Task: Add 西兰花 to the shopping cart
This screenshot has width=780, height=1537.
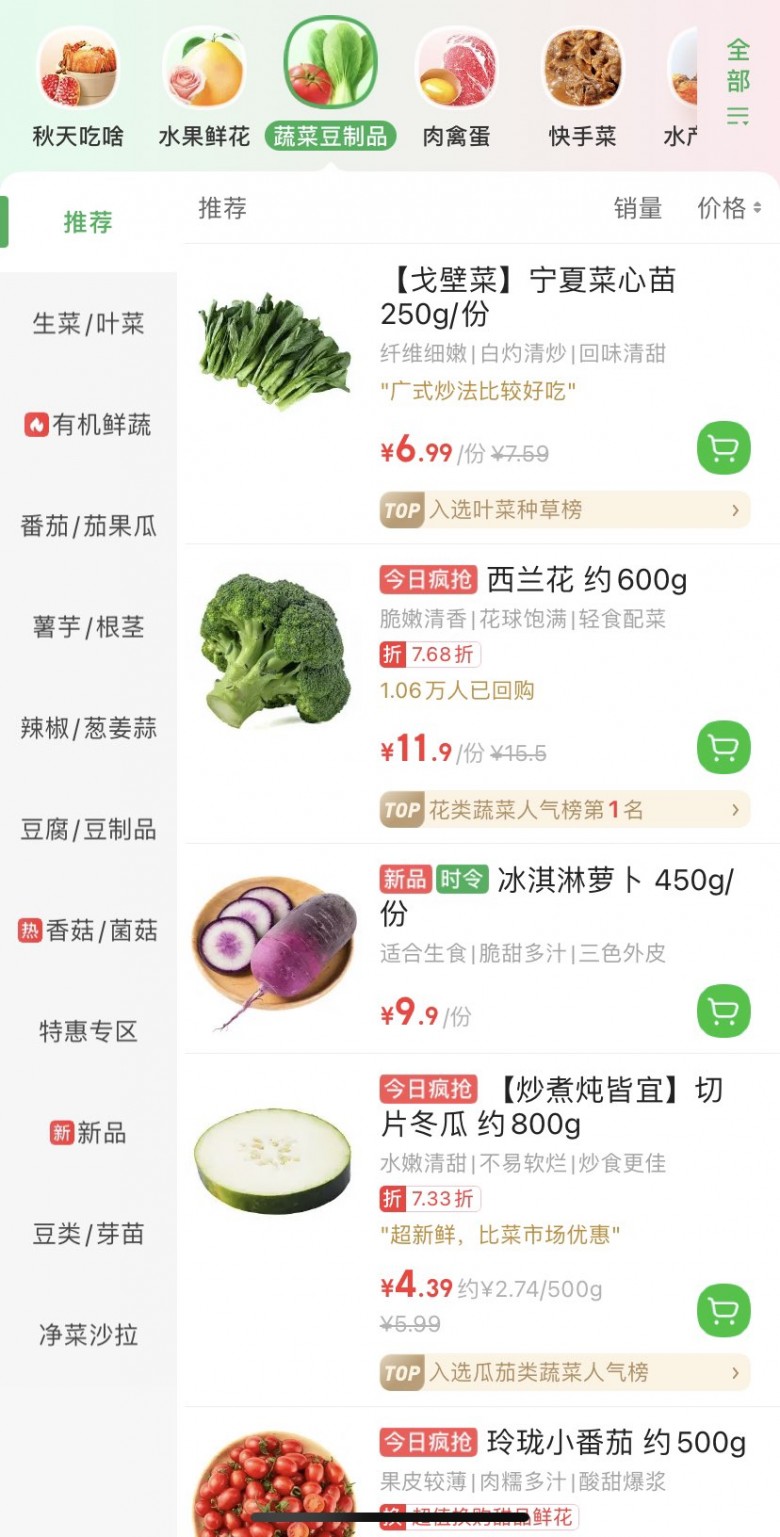Action: click(x=723, y=747)
